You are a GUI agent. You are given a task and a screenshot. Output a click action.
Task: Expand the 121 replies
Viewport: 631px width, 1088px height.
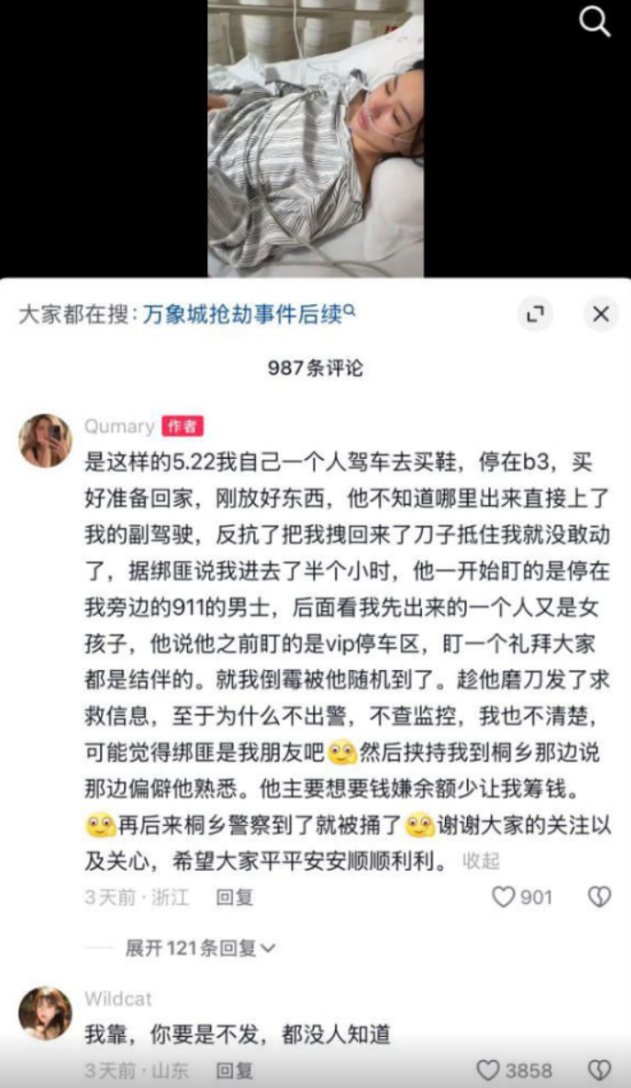click(200, 948)
